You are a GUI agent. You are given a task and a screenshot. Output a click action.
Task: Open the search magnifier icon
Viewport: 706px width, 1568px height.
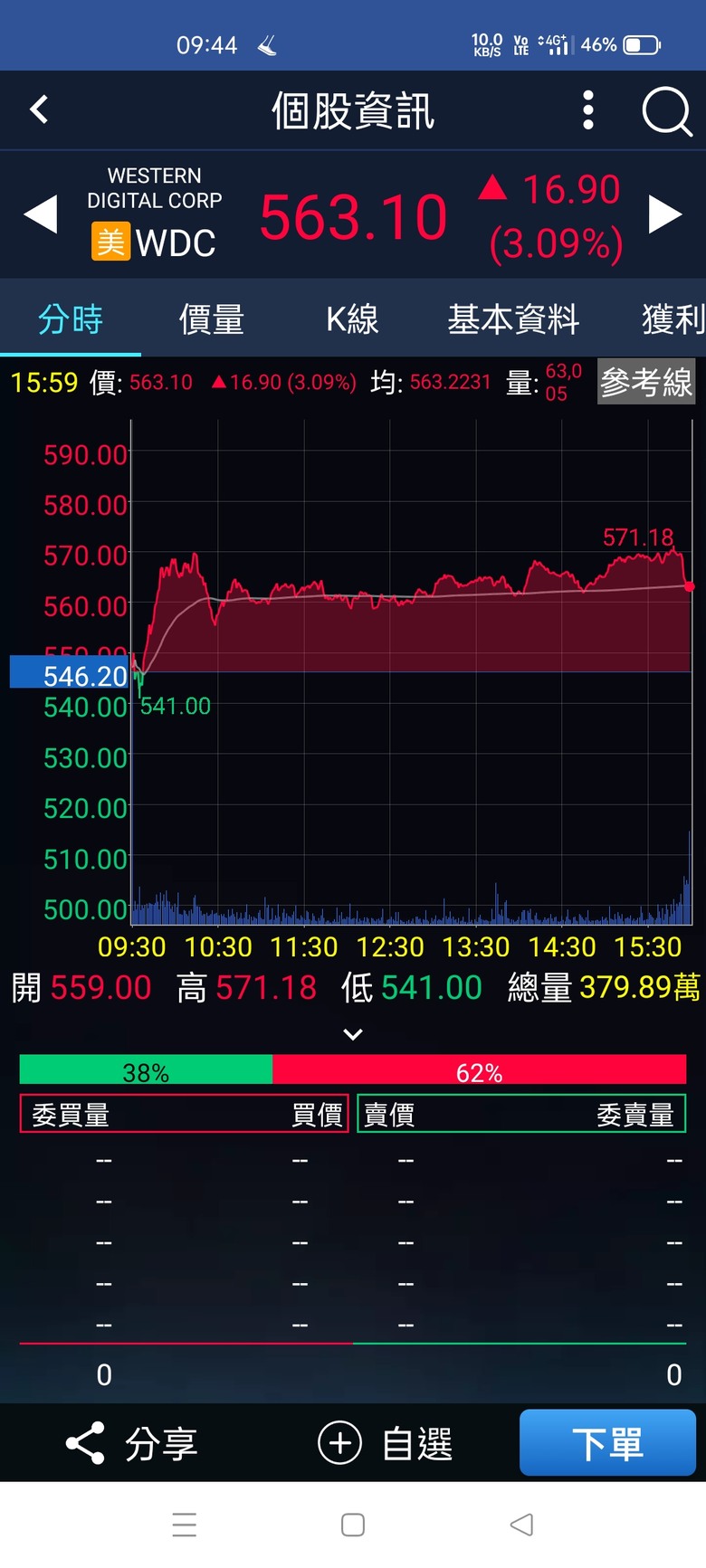[667, 111]
